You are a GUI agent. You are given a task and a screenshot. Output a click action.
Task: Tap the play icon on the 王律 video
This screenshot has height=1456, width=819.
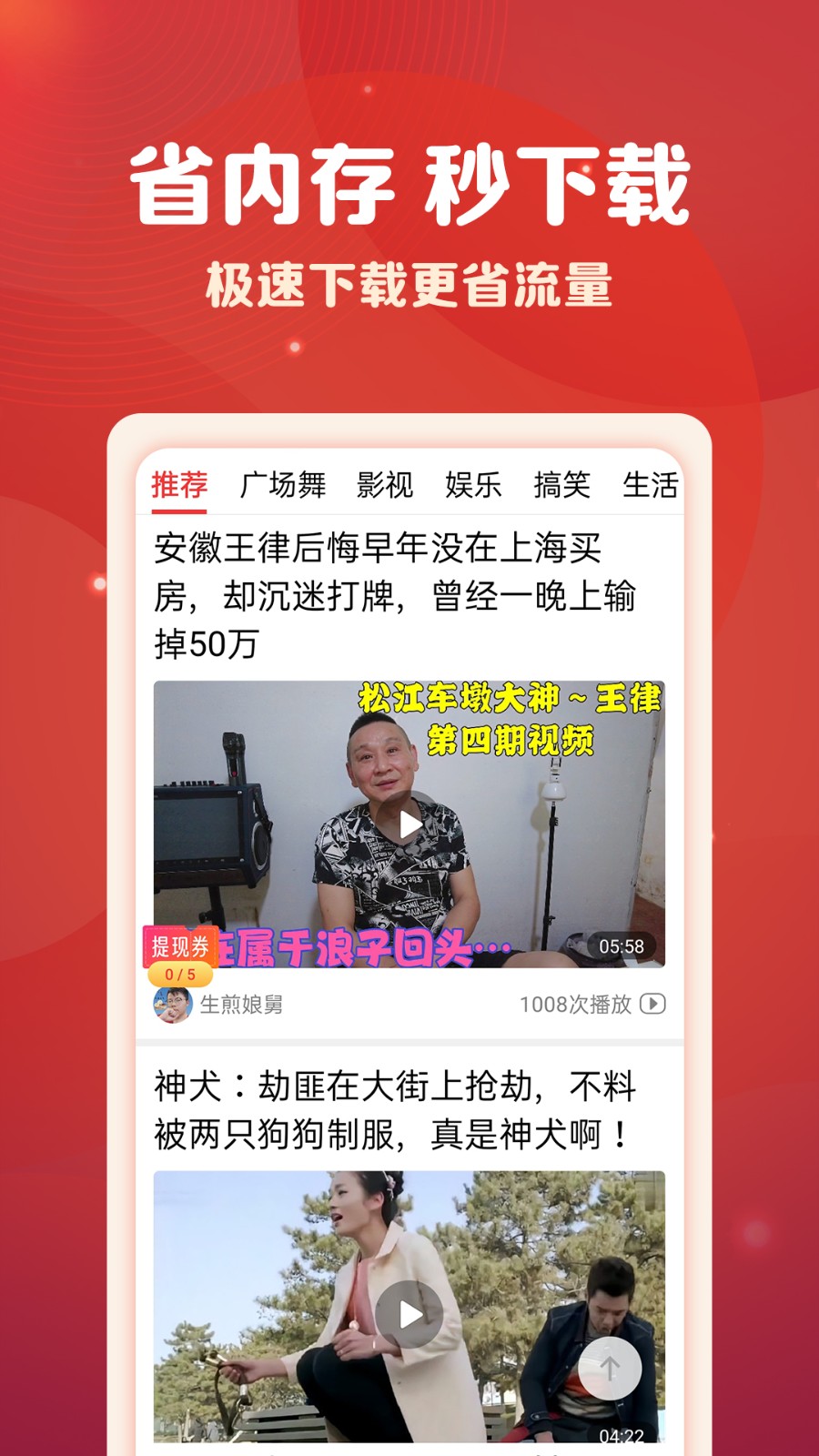click(409, 824)
